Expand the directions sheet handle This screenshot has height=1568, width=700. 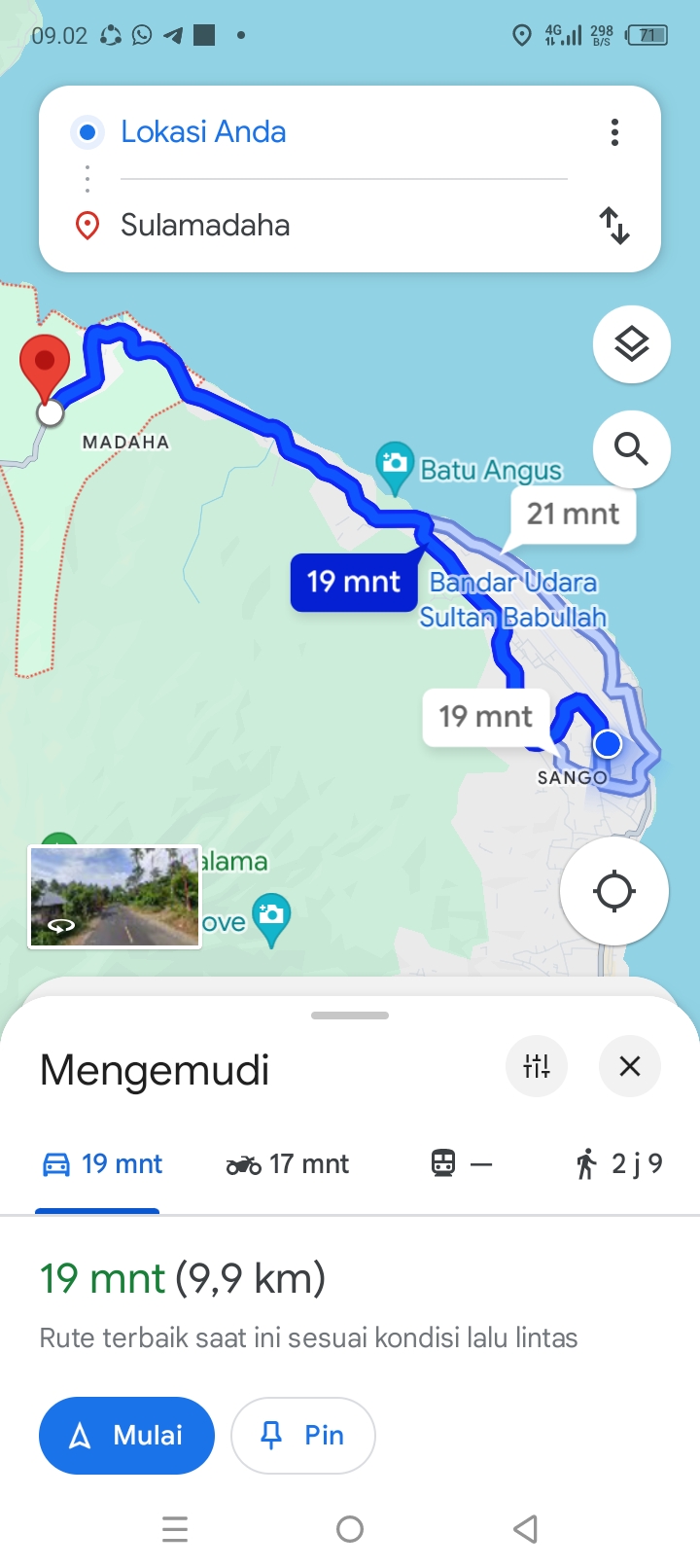(350, 1016)
